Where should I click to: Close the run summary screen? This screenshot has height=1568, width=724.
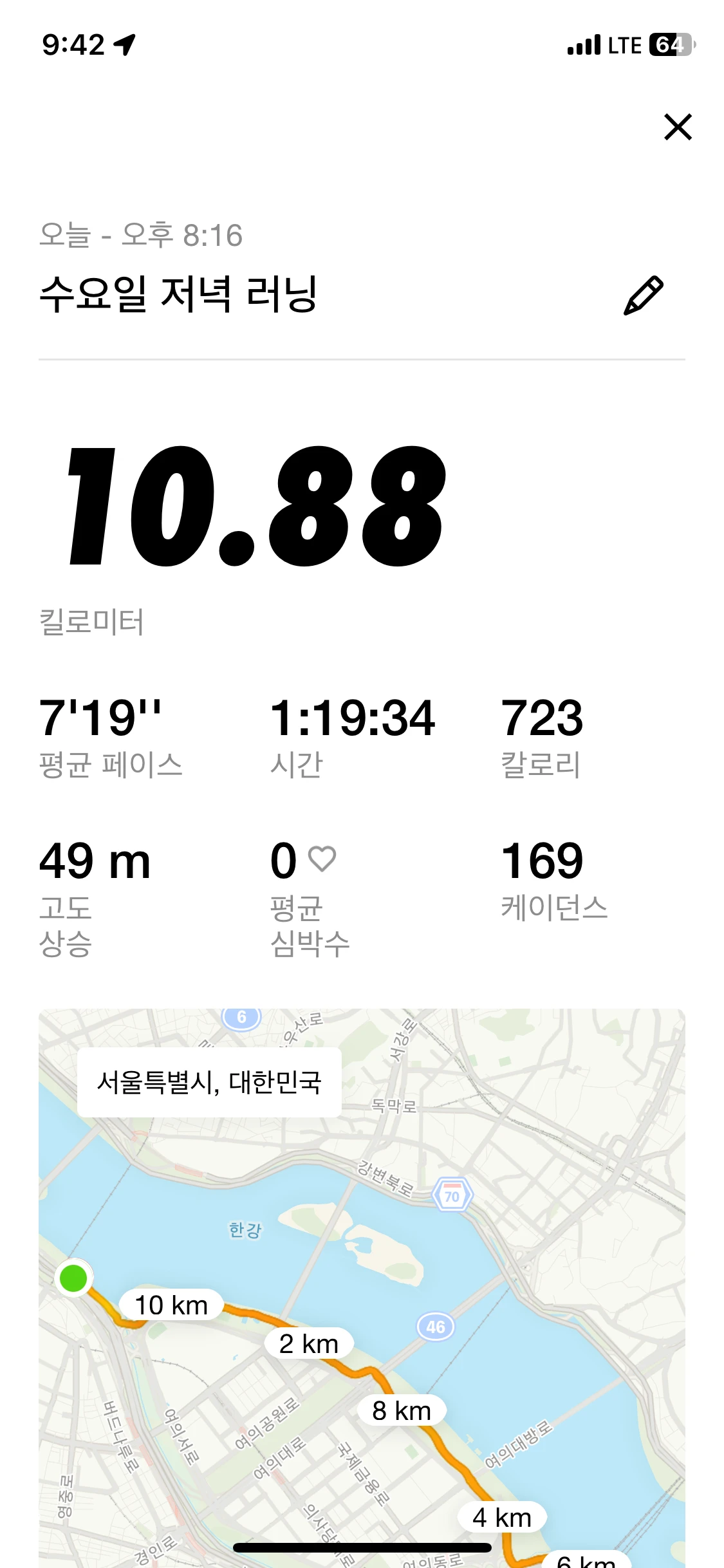pyautogui.click(x=678, y=127)
